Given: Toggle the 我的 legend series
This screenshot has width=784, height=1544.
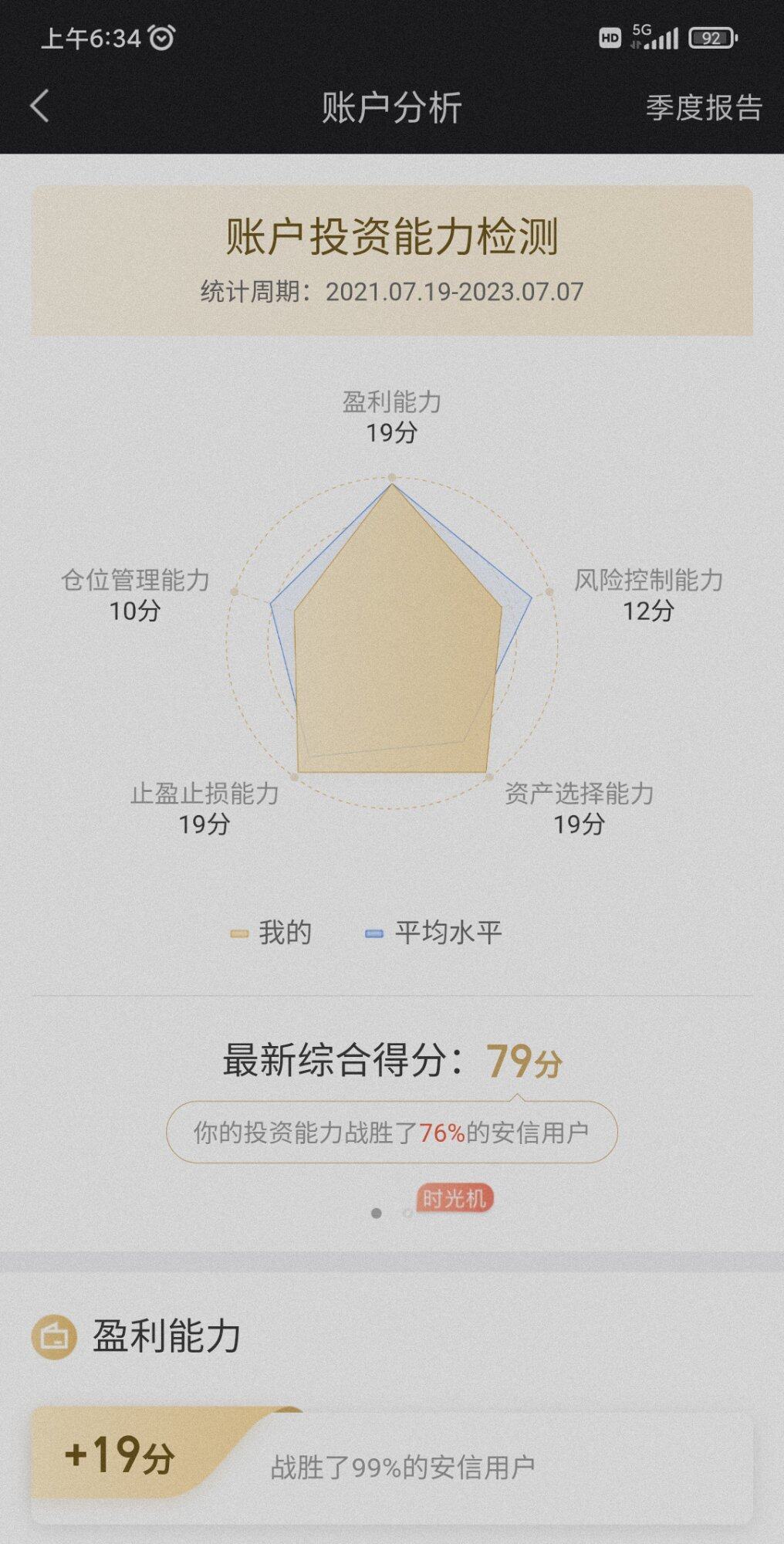Looking at the screenshot, I should 272,933.
